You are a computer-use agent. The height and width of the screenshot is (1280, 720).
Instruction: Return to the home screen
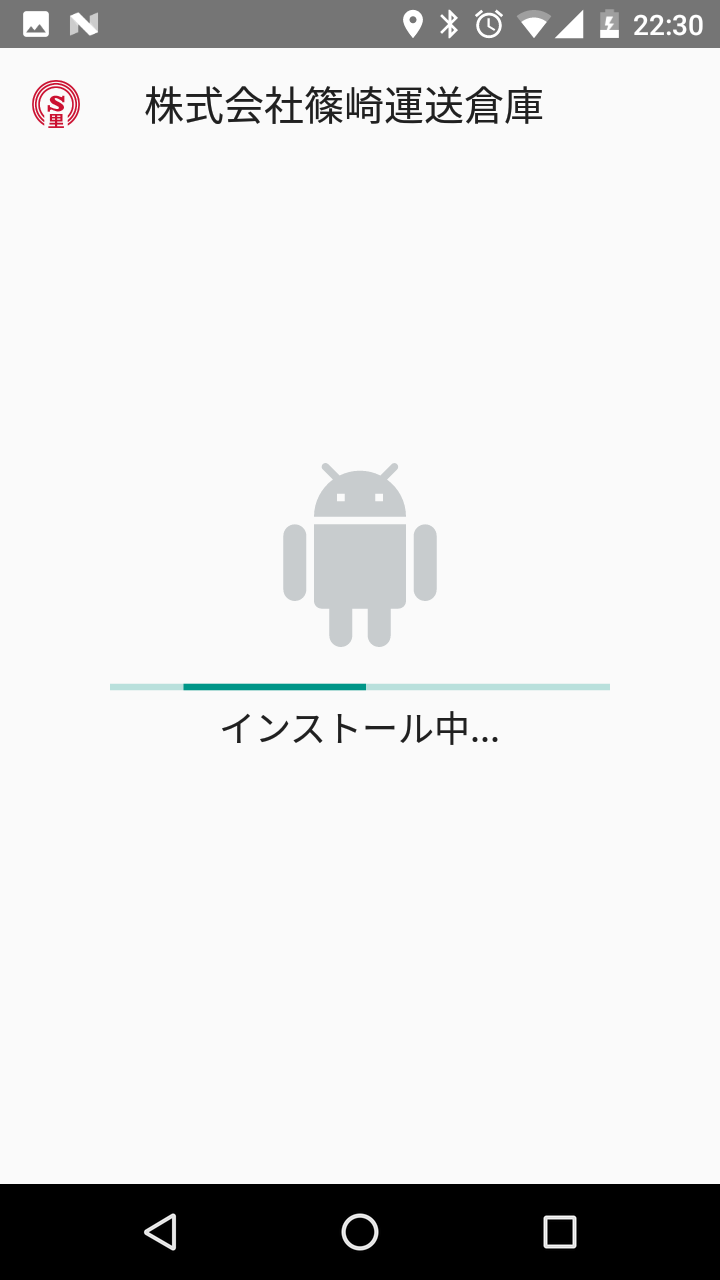(360, 1232)
